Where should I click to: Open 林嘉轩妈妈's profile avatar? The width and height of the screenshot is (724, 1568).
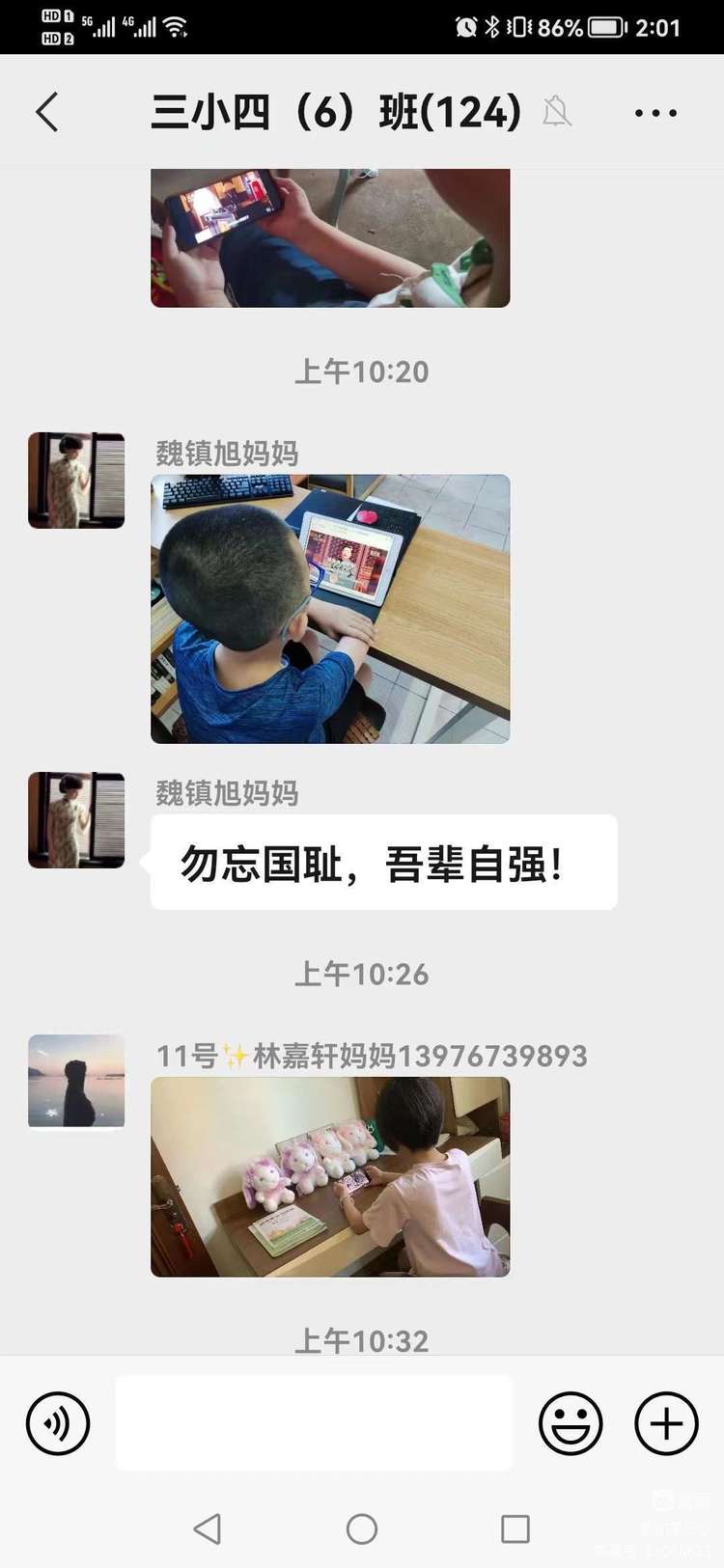(x=76, y=1082)
